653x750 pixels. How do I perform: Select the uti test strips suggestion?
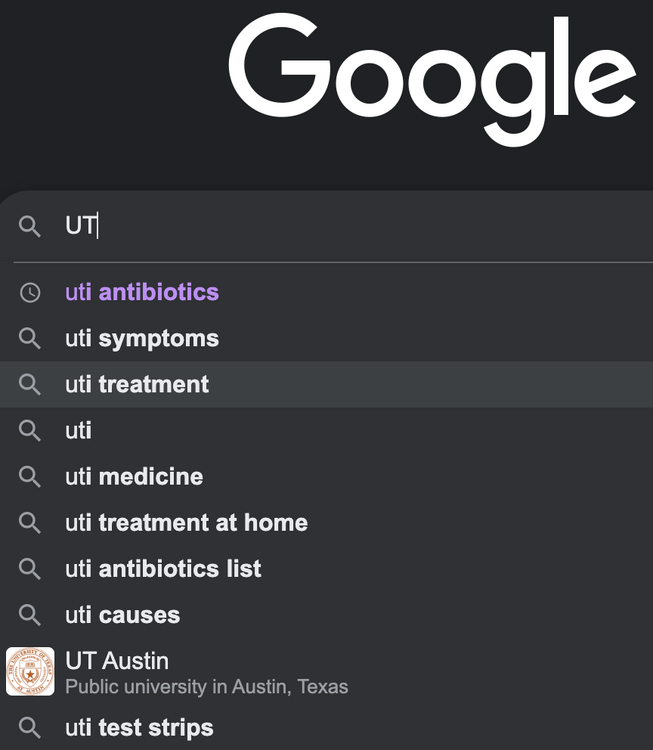[139, 727]
